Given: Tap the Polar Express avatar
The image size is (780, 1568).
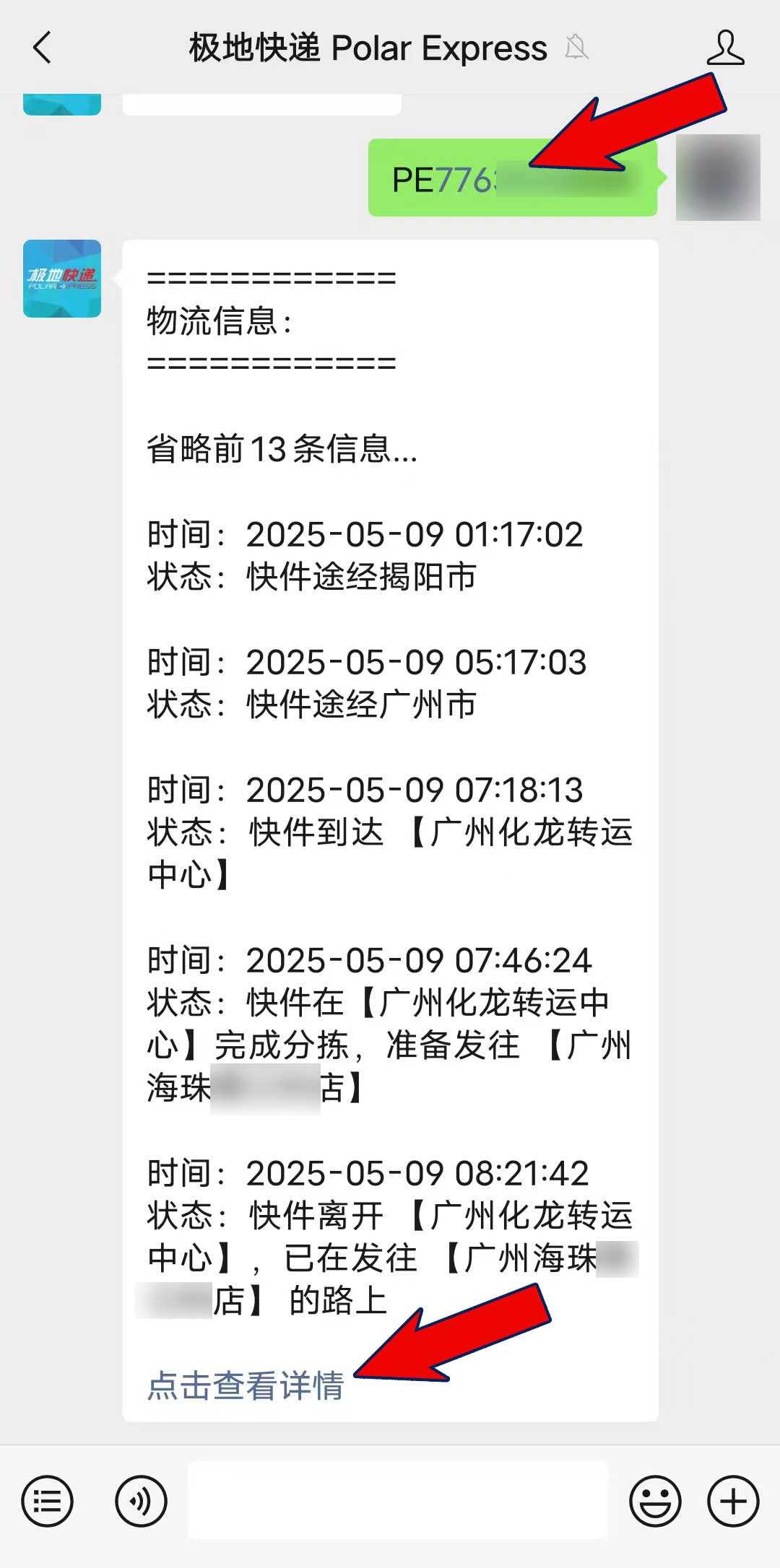Looking at the screenshot, I should [x=62, y=279].
